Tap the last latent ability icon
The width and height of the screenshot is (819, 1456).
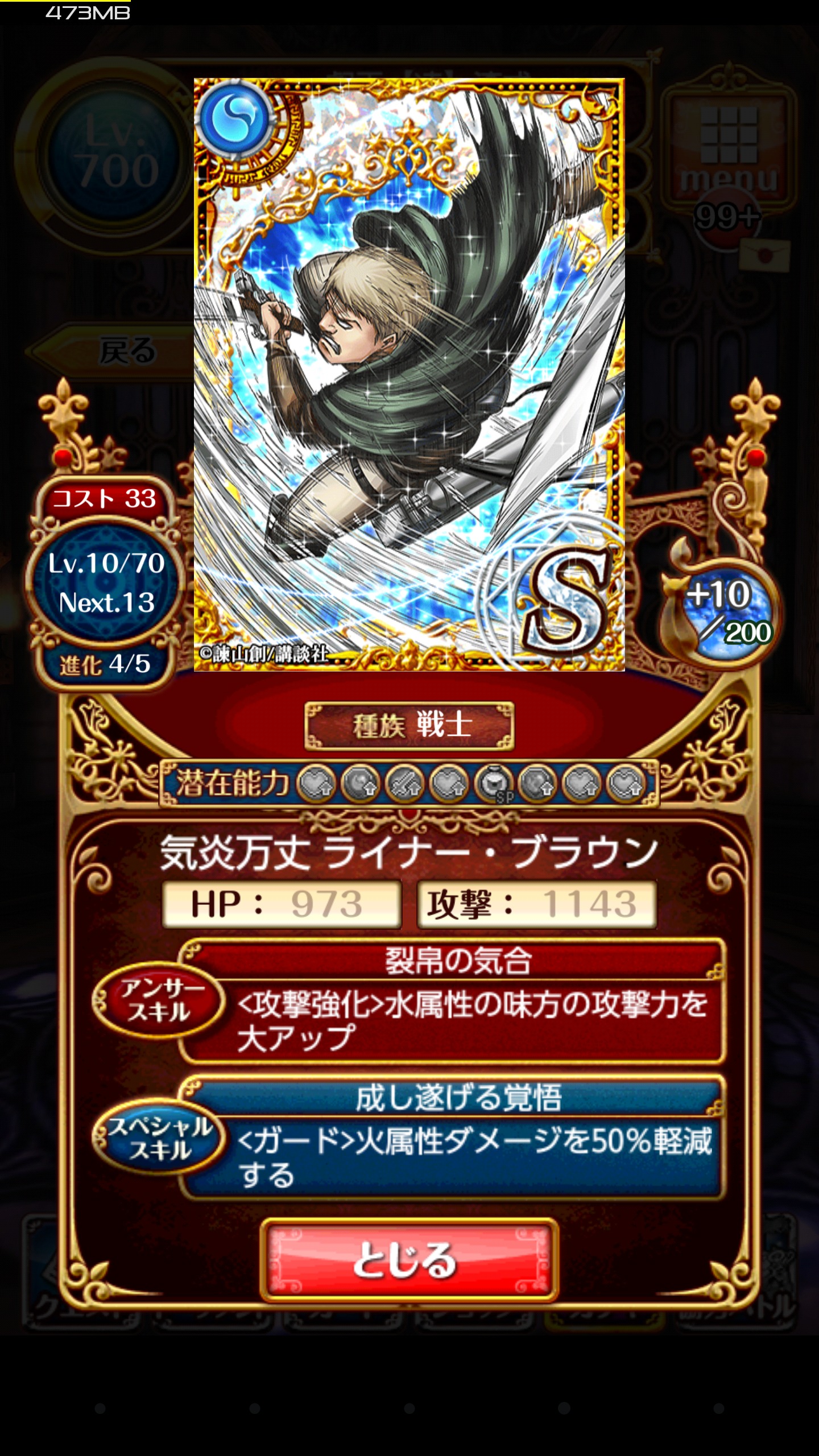coord(627,785)
